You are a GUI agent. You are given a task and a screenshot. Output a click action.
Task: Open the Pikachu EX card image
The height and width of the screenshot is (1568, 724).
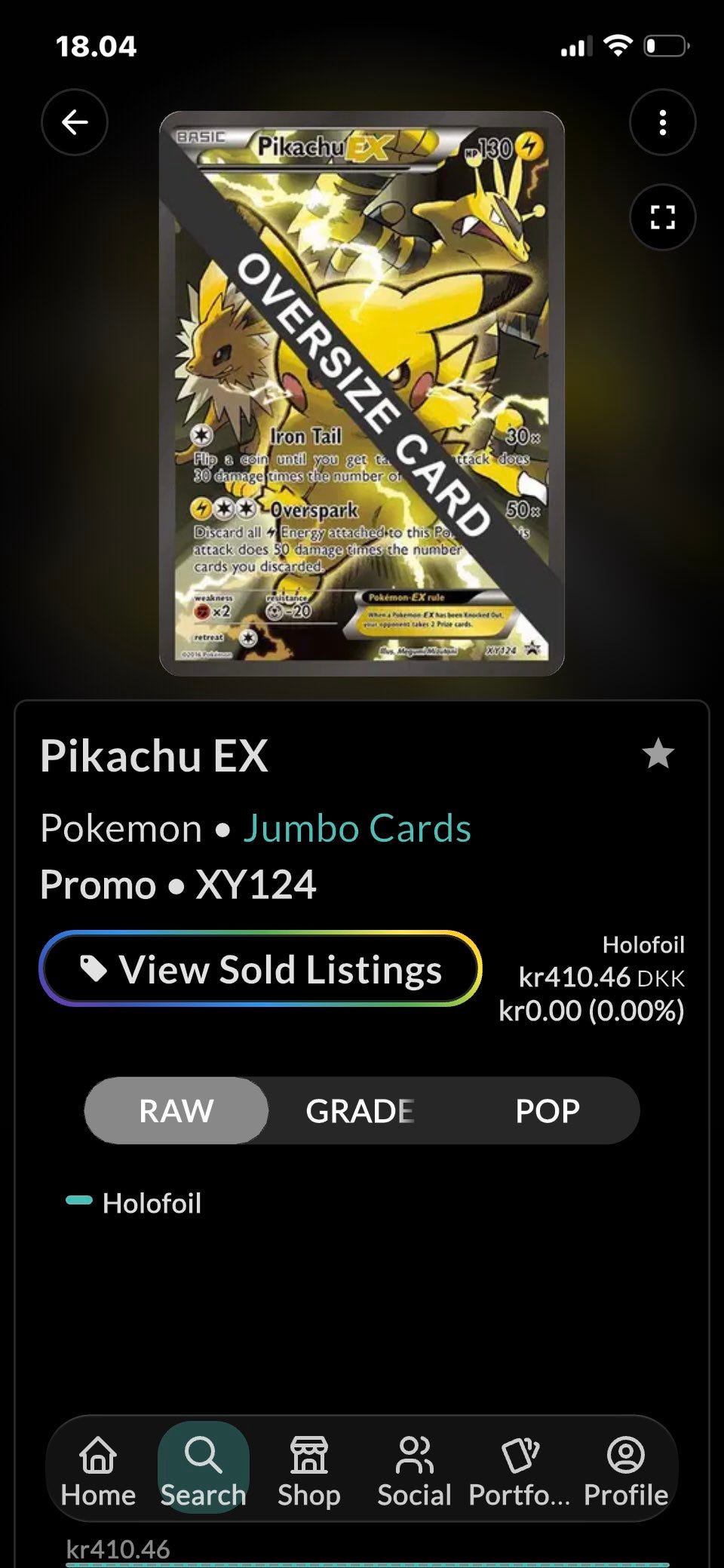[362, 393]
